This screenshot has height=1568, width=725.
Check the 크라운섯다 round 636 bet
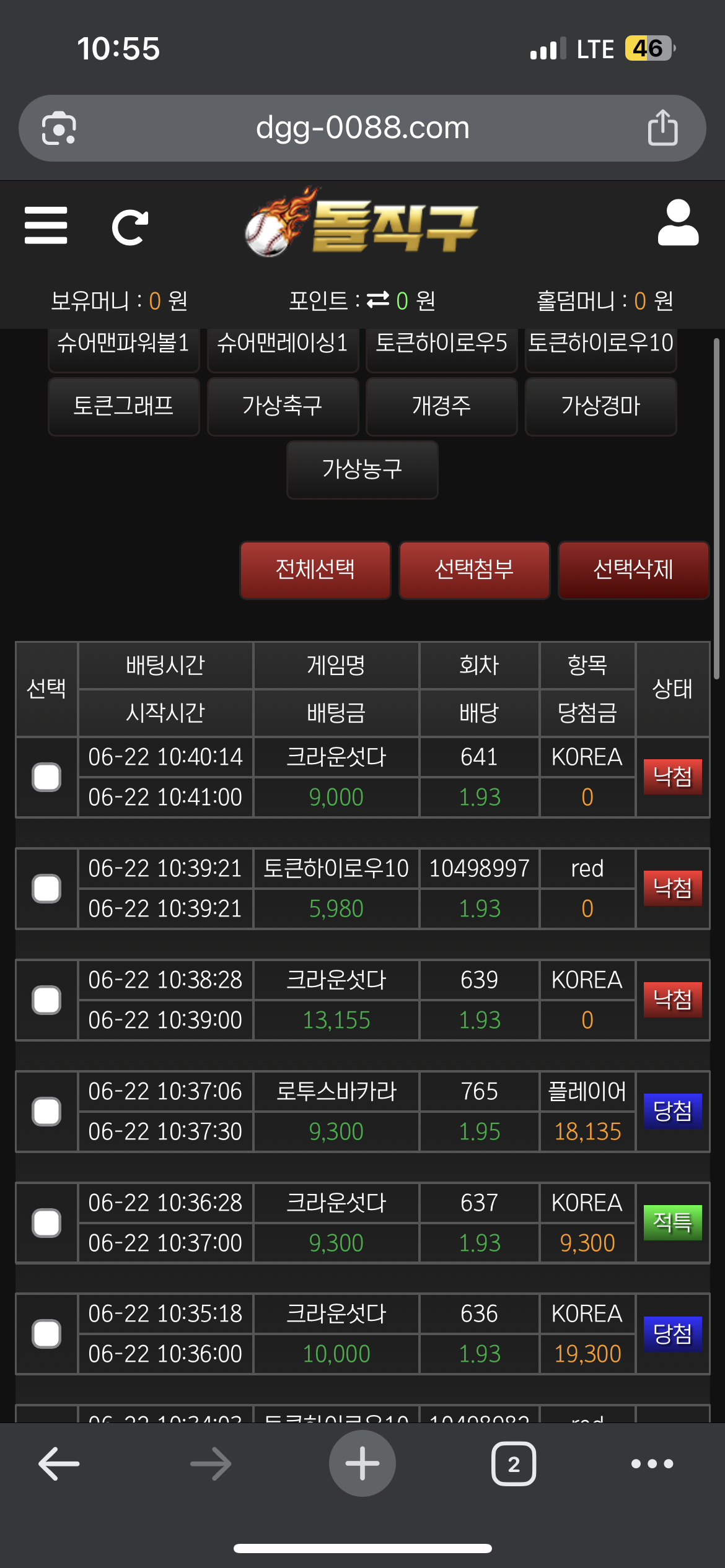tap(46, 1334)
